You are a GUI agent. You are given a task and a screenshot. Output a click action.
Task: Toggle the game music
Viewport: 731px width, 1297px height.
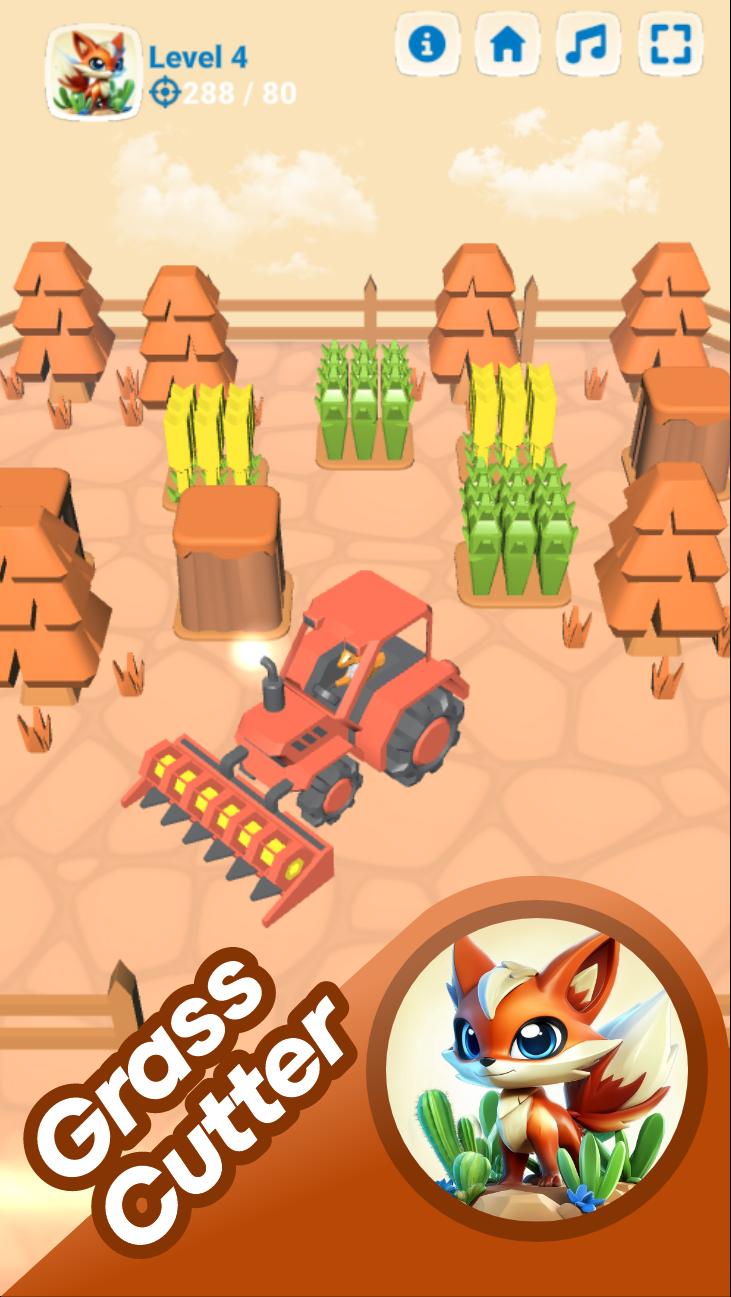(x=588, y=43)
